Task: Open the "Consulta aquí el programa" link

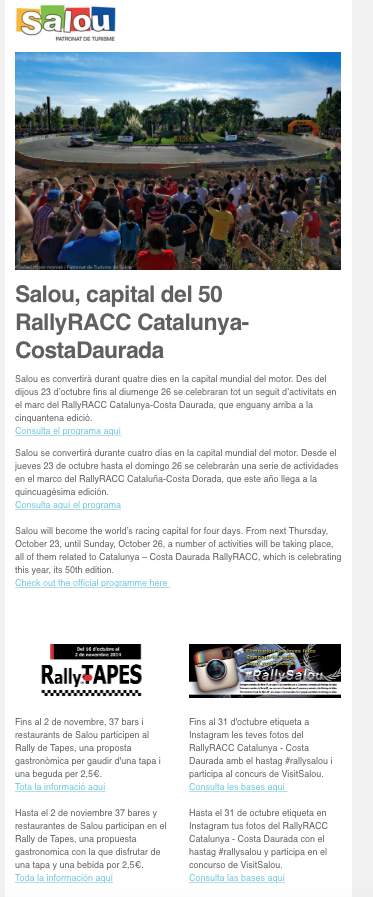Action: (68, 505)
